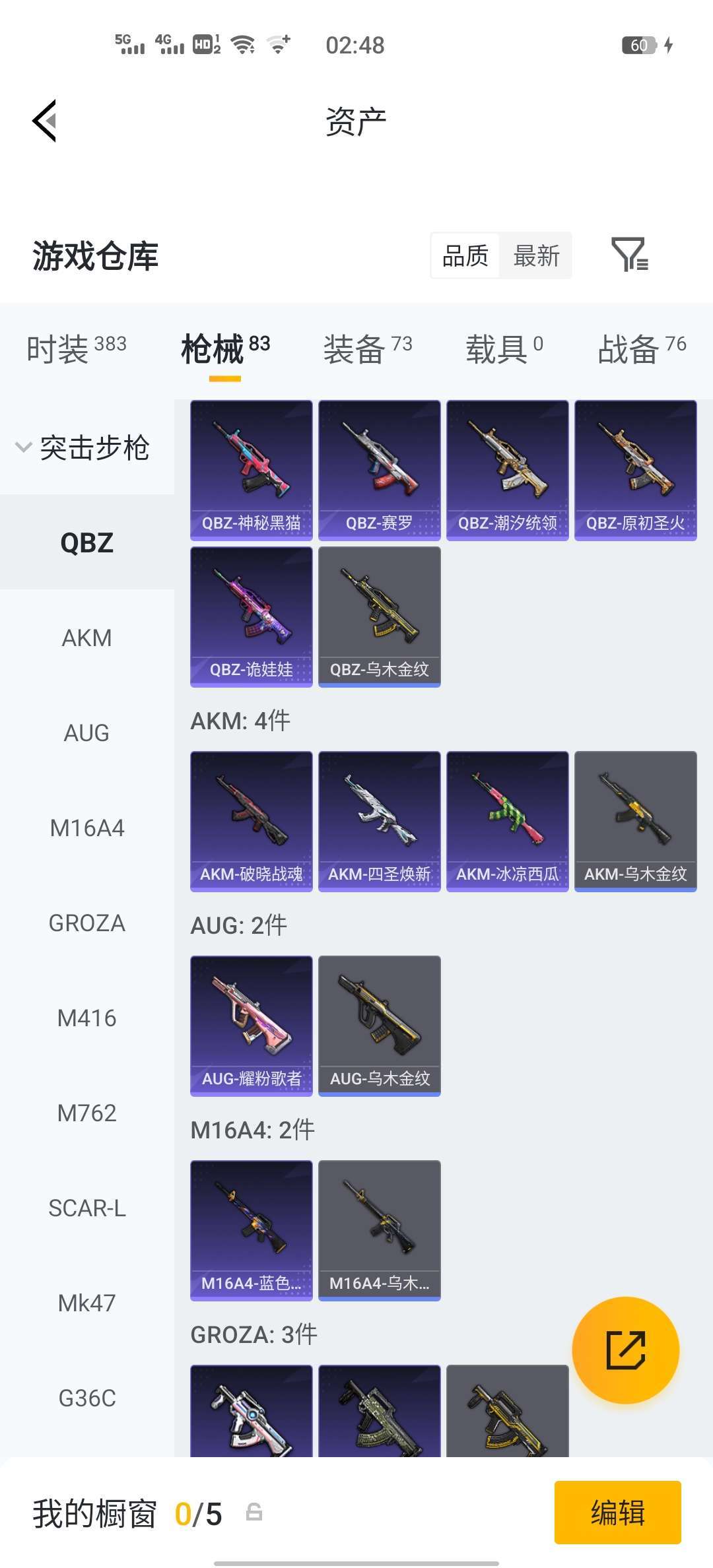Open the filter icon next to 最新
The image size is (713, 1568).
[629, 255]
